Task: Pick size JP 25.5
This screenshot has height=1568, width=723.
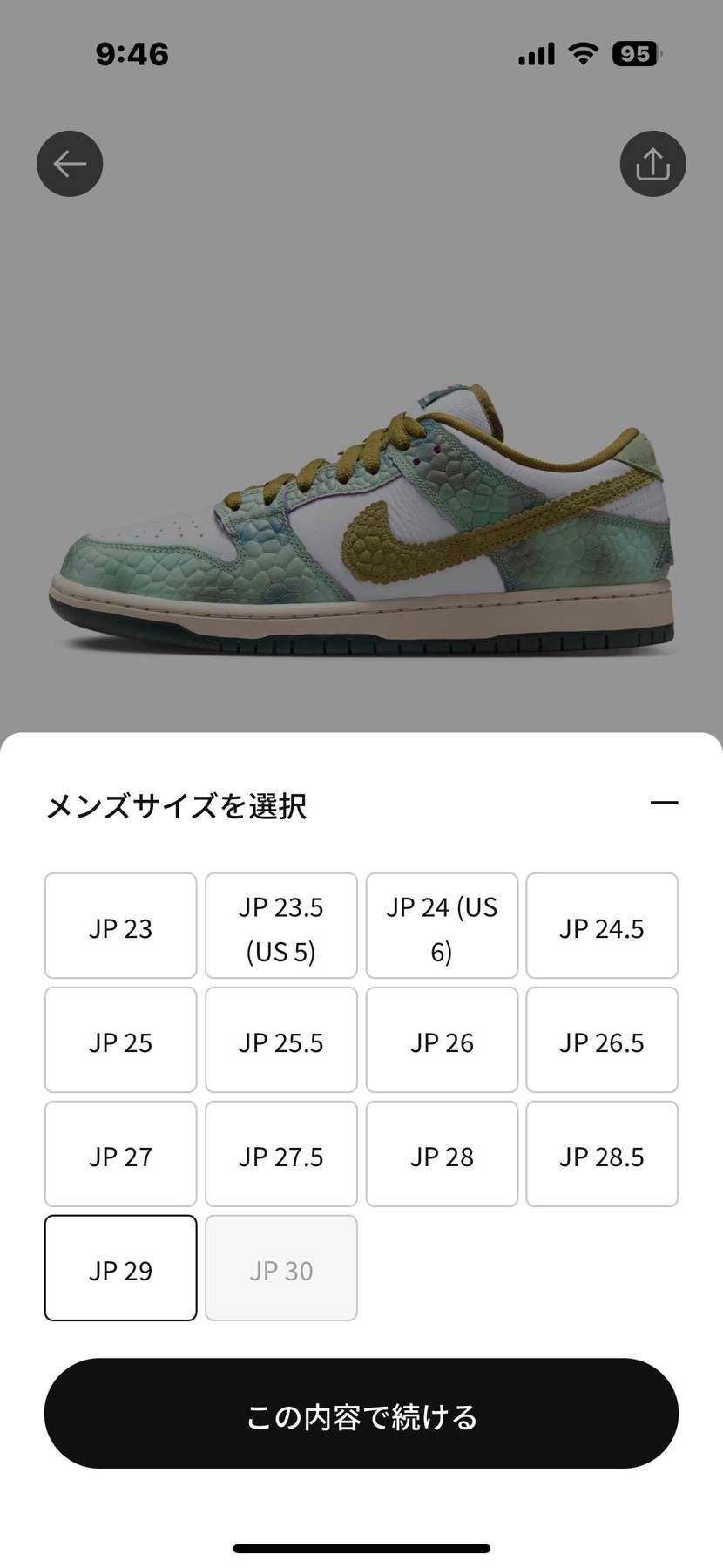Action: coord(281,1040)
